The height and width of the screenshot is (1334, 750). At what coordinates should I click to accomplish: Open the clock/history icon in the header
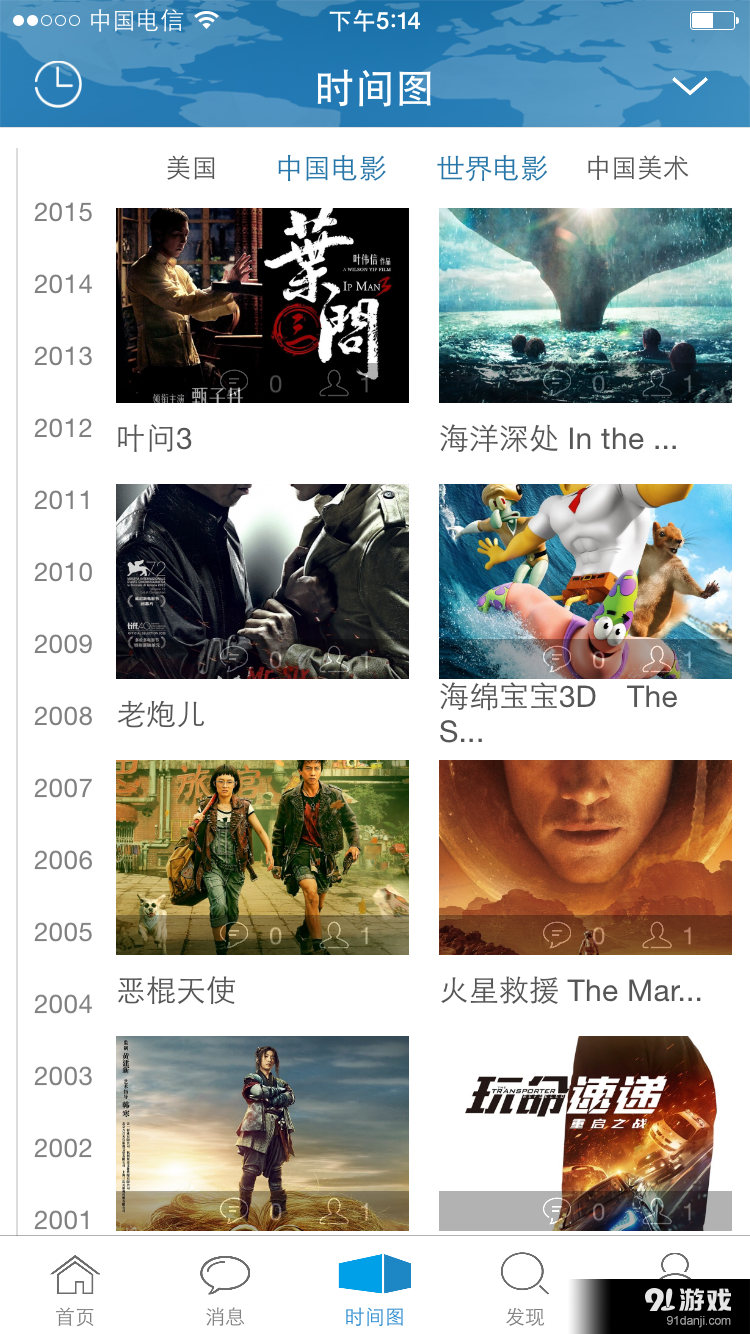click(57, 84)
